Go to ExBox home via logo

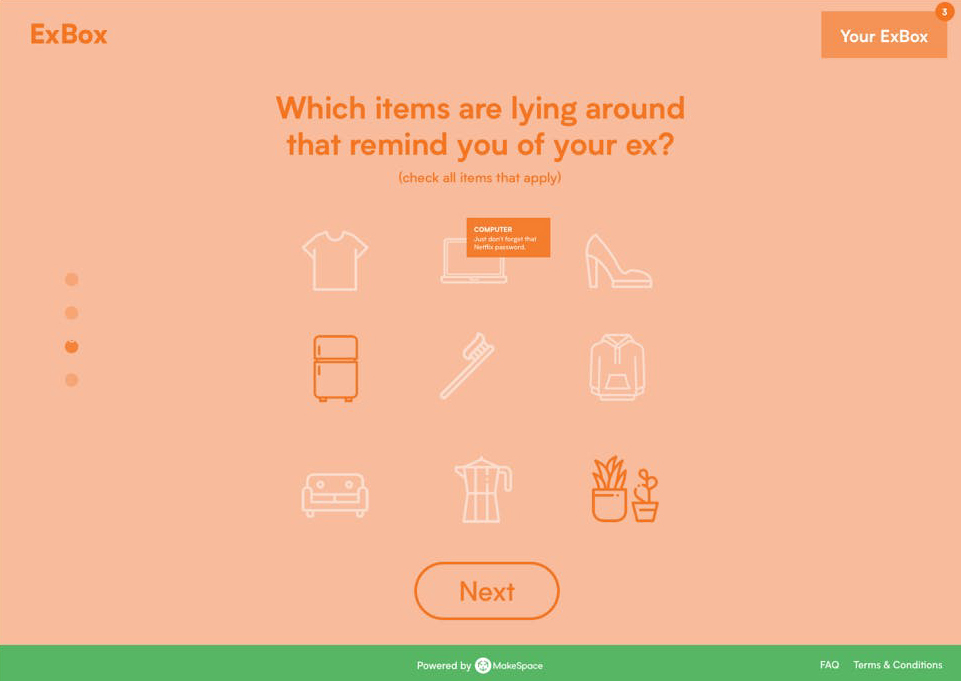point(69,34)
